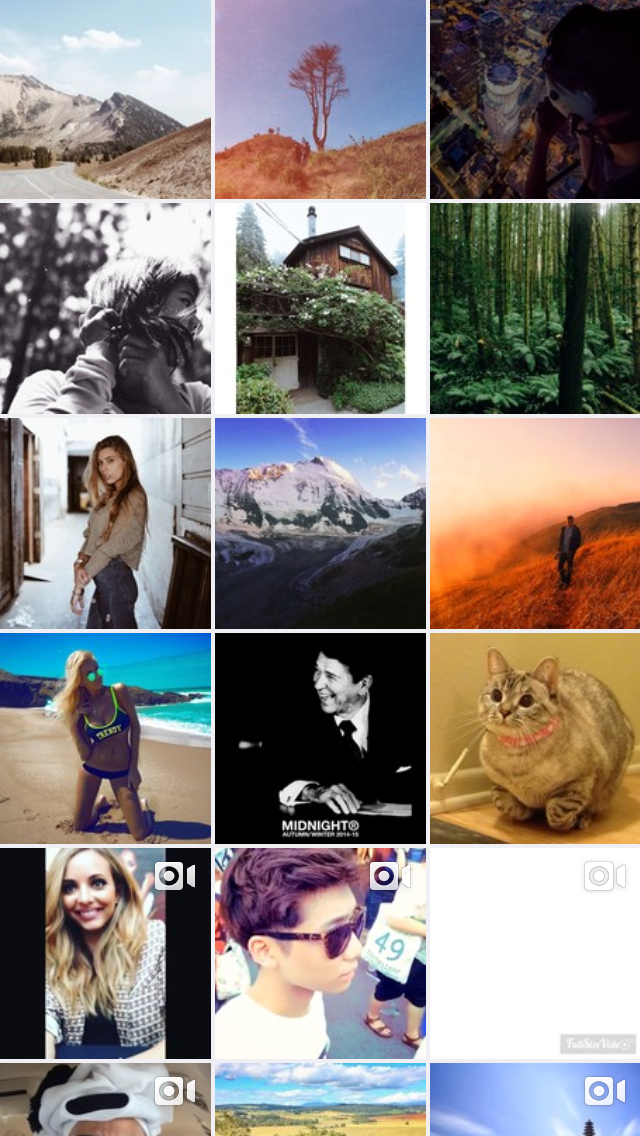Open the blonde woman on beach photo
640x1136 pixels.
click(x=105, y=738)
